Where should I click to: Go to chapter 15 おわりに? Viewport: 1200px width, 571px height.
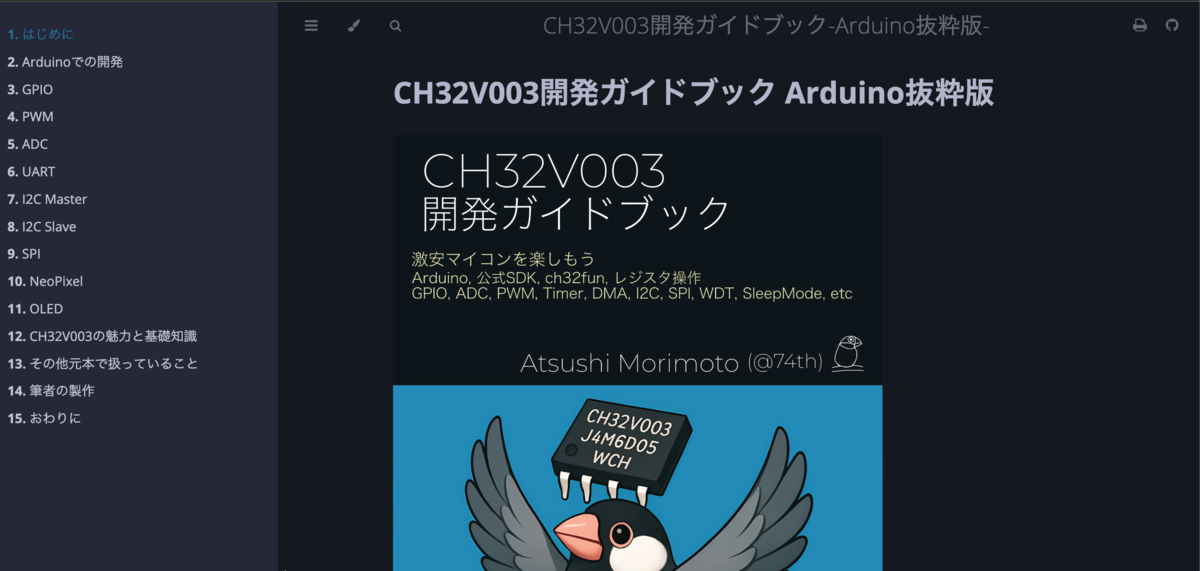(44, 418)
